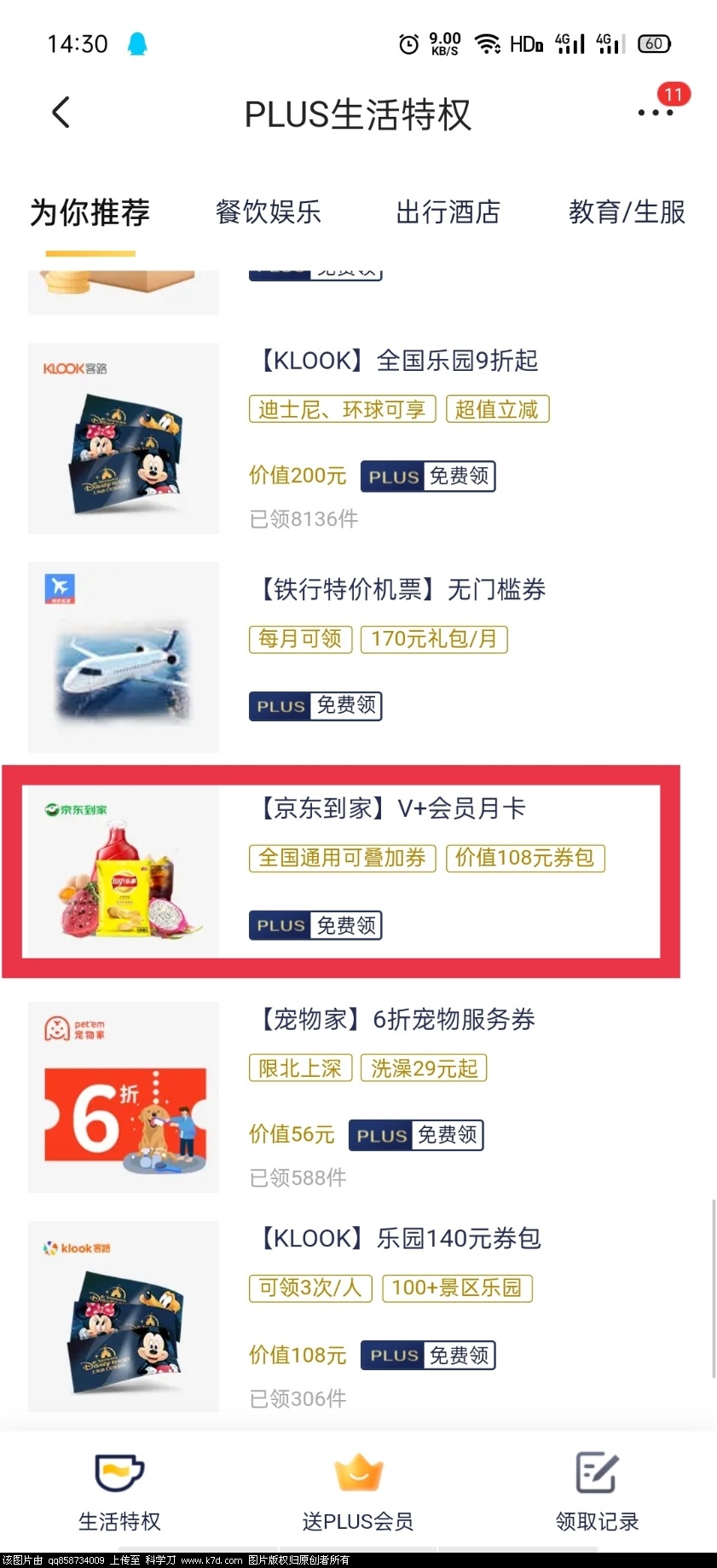
Task: Open the 宠物家 6折 coupon image
Action: 124,1097
